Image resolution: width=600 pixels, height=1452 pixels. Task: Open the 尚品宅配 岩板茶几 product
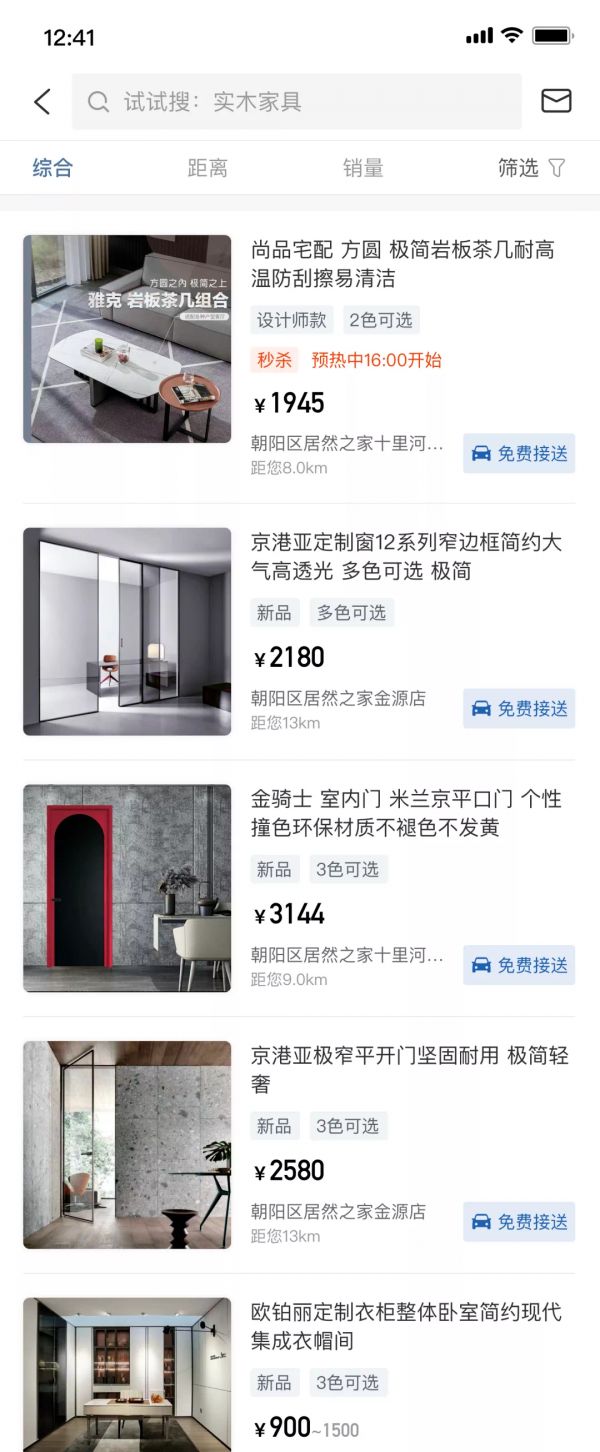point(402,264)
